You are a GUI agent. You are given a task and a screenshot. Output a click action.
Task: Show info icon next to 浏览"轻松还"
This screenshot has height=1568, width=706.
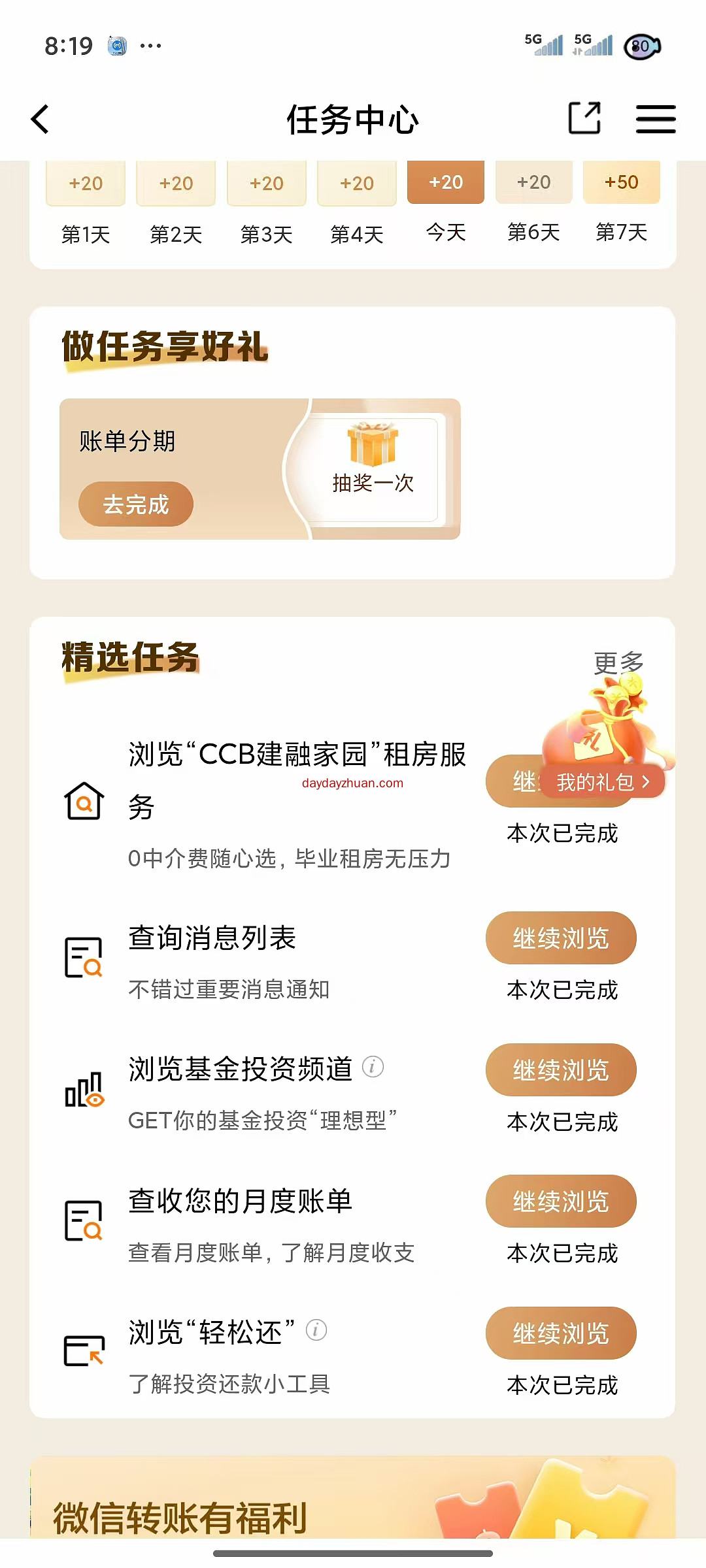[316, 1330]
